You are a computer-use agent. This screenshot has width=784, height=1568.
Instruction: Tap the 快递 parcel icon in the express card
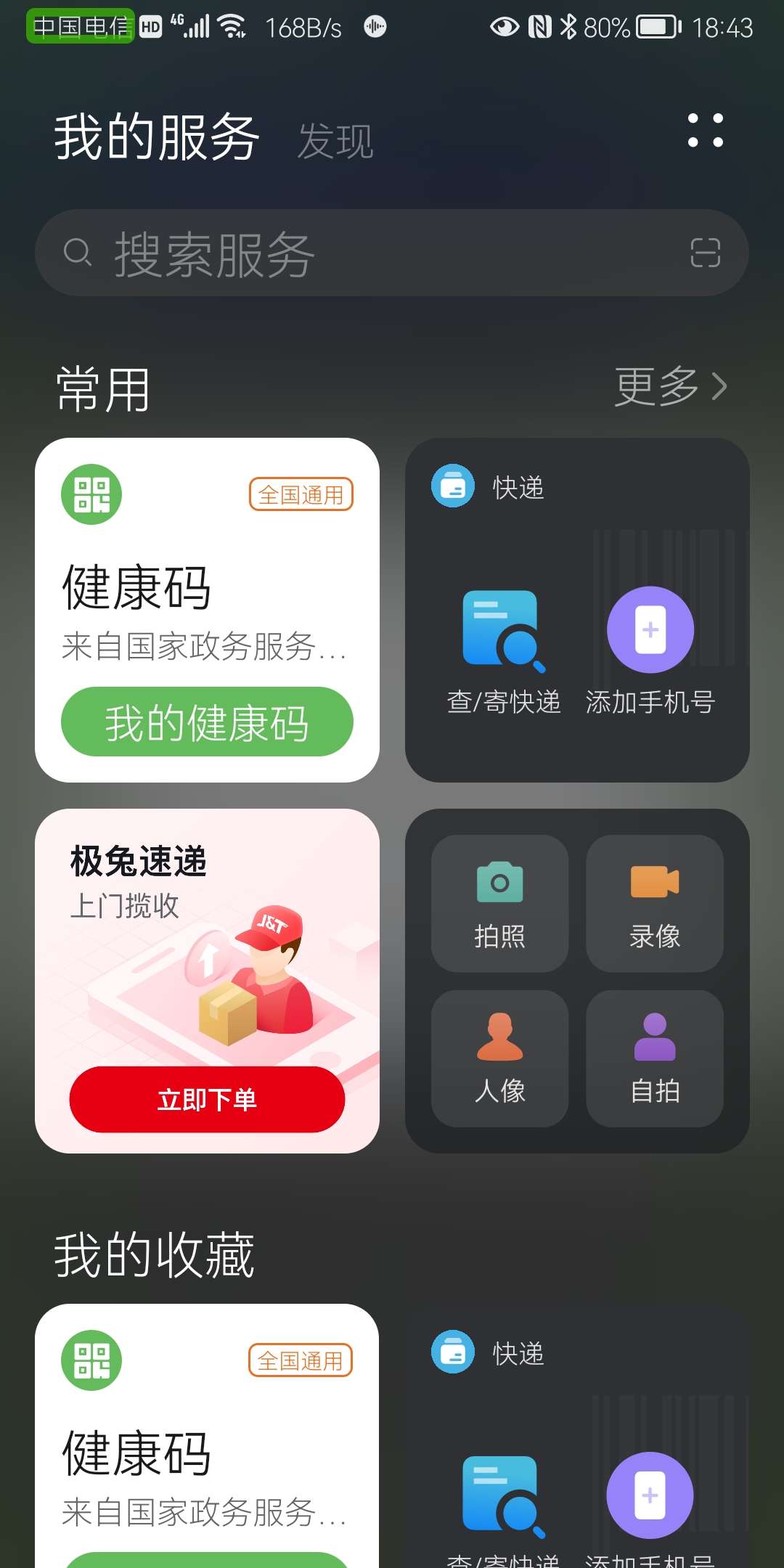tap(453, 485)
